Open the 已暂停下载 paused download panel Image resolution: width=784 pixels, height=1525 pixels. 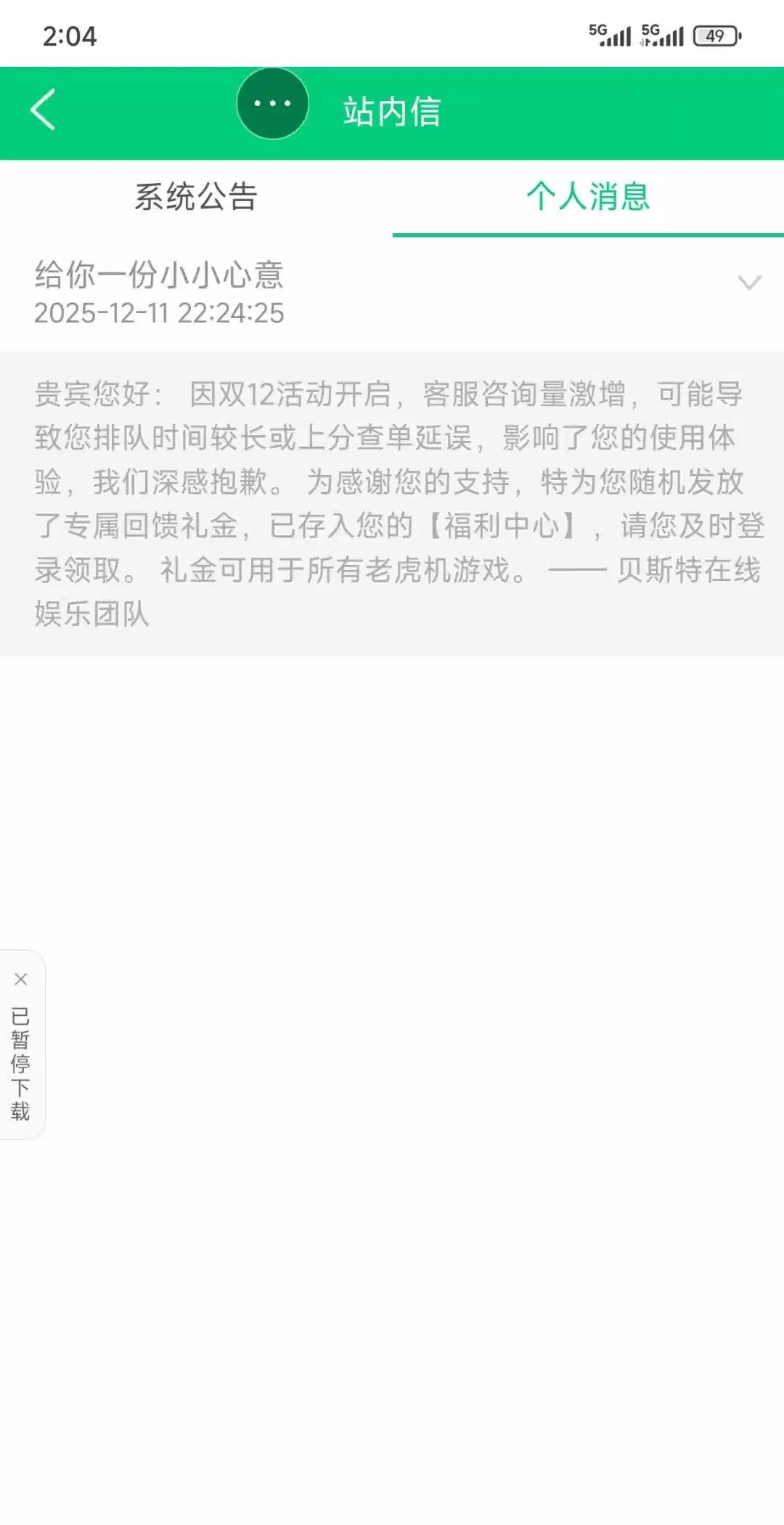click(21, 1064)
